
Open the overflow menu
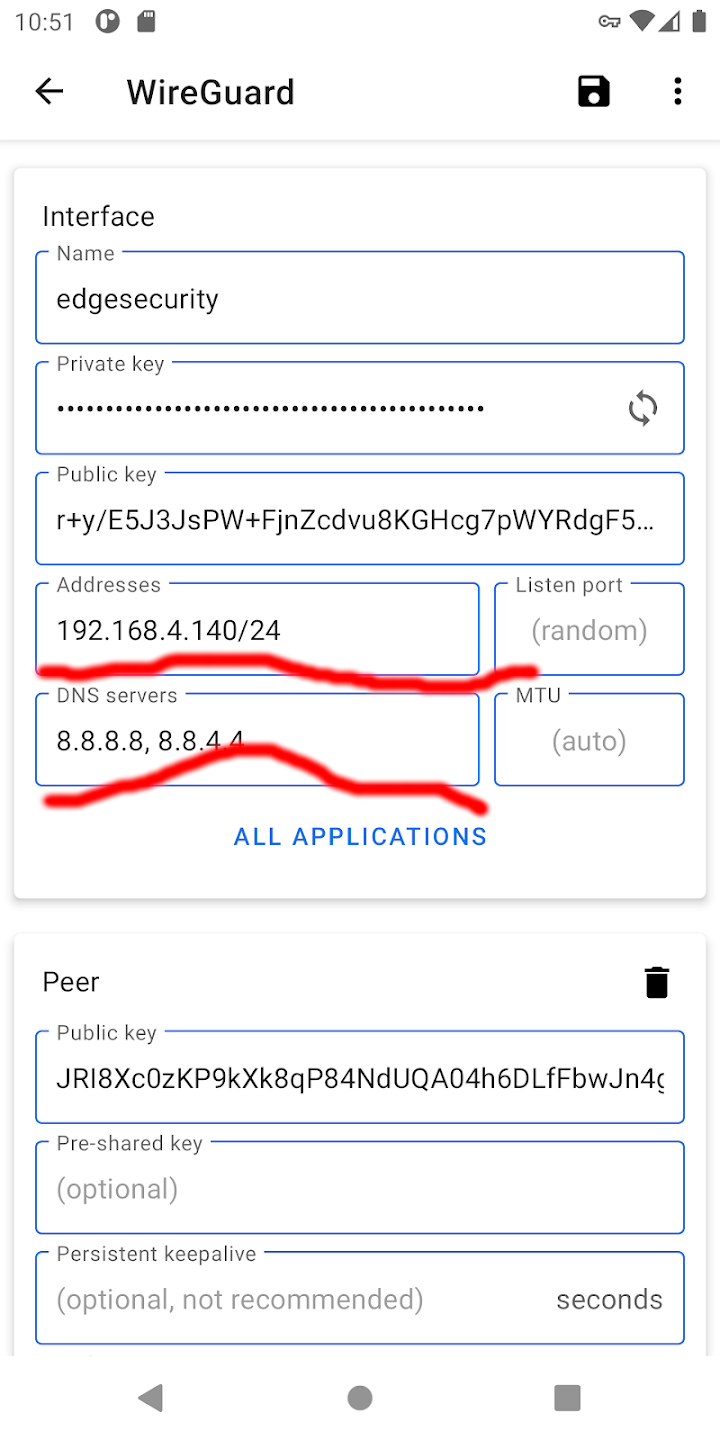pyautogui.click(x=678, y=92)
